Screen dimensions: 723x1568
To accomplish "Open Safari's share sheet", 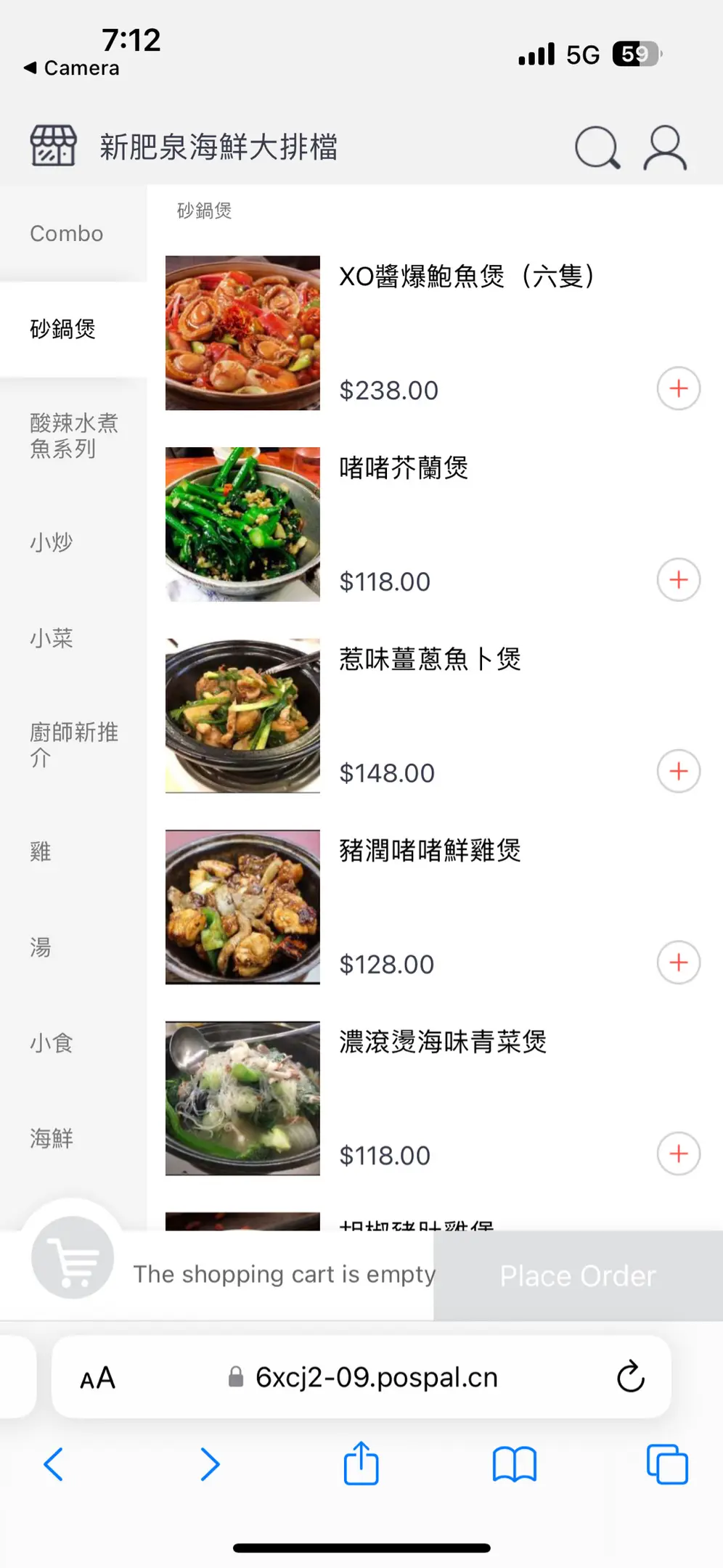I will point(361,1463).
